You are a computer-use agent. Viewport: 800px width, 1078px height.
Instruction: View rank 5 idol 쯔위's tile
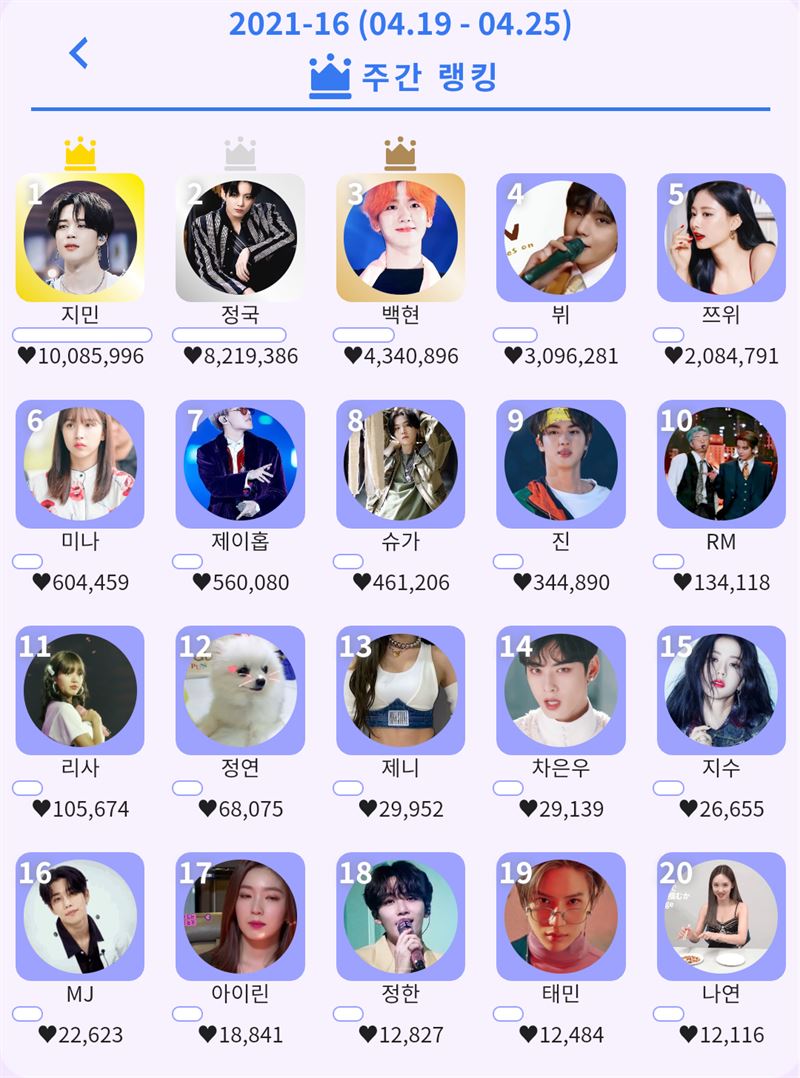point(721,238)
